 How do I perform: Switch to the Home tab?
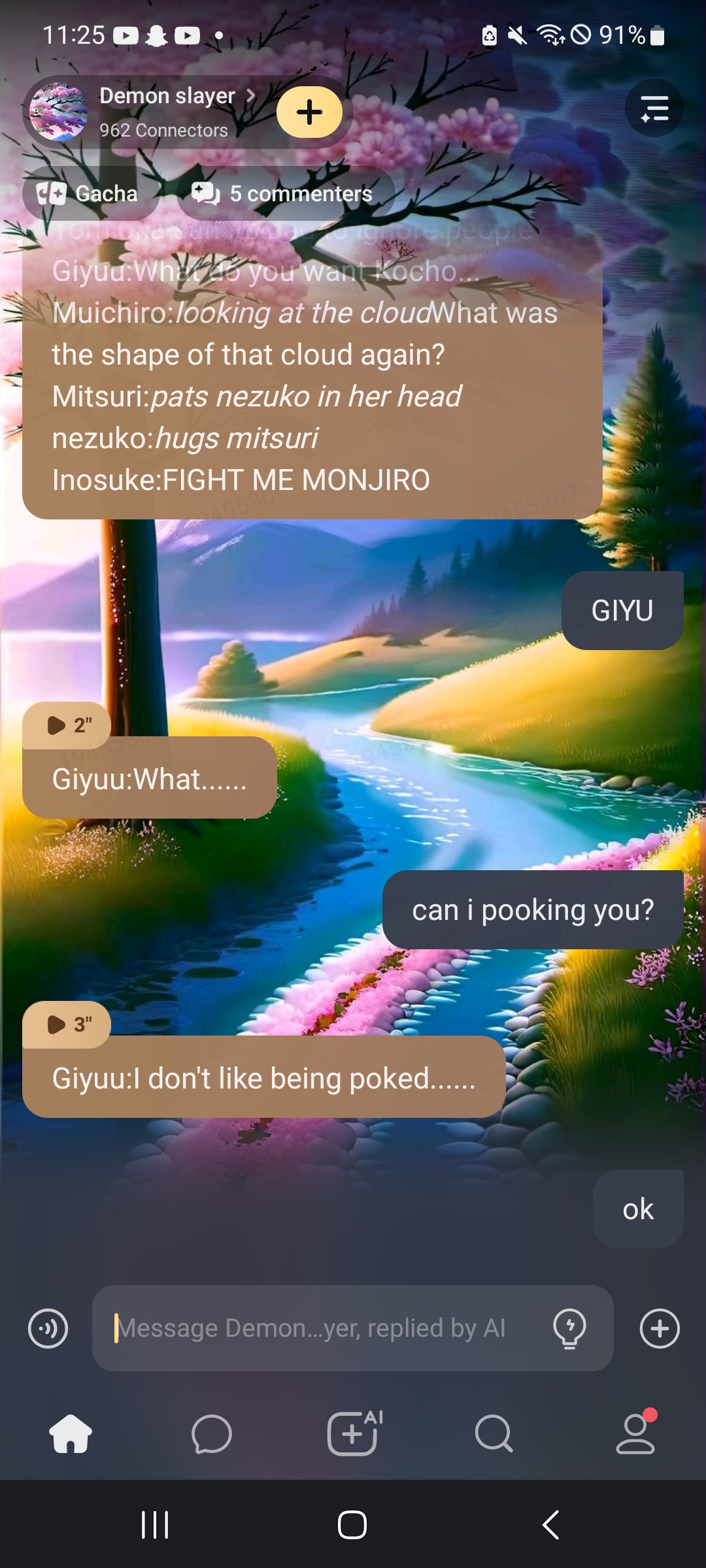tap(71, 1434)
